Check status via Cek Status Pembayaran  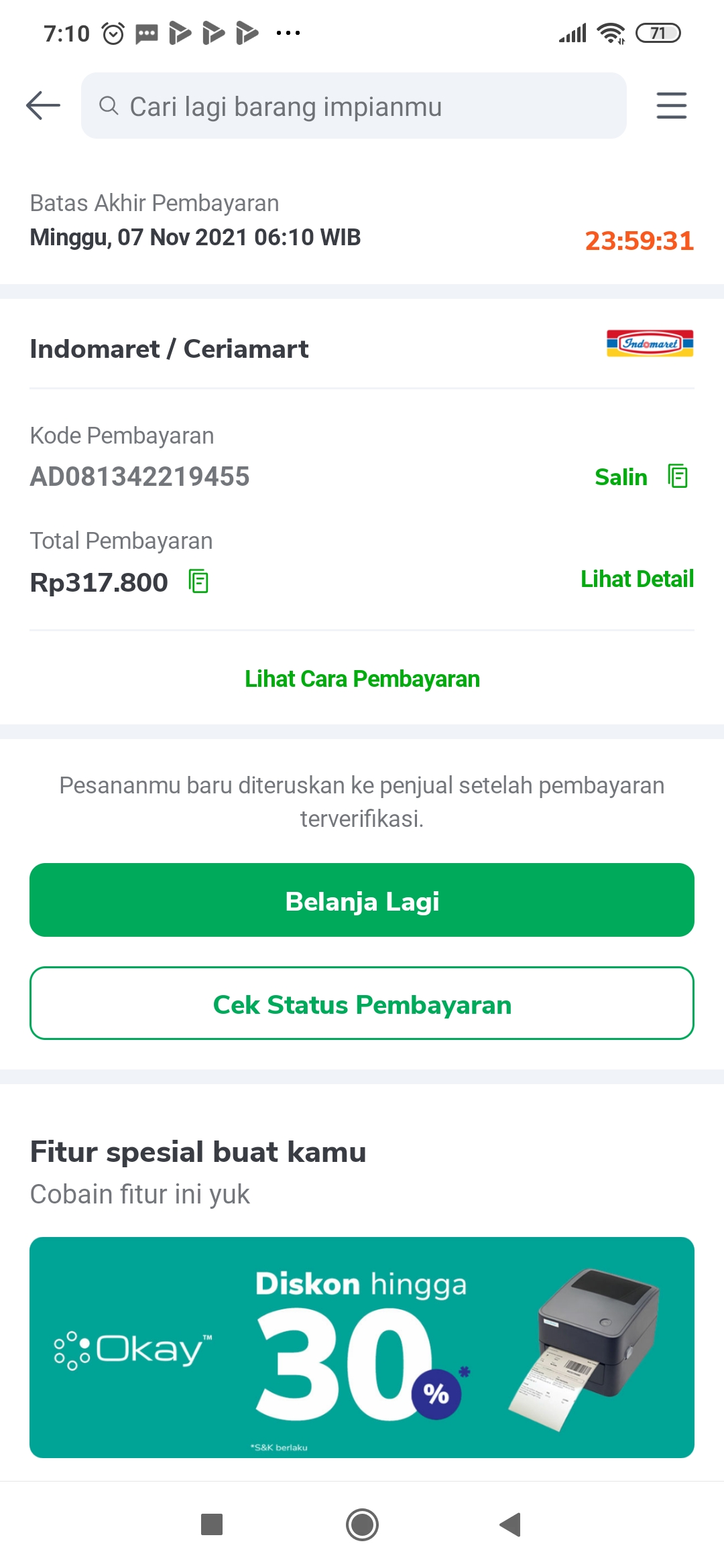pyautogui.click(x=362, y=1003)
